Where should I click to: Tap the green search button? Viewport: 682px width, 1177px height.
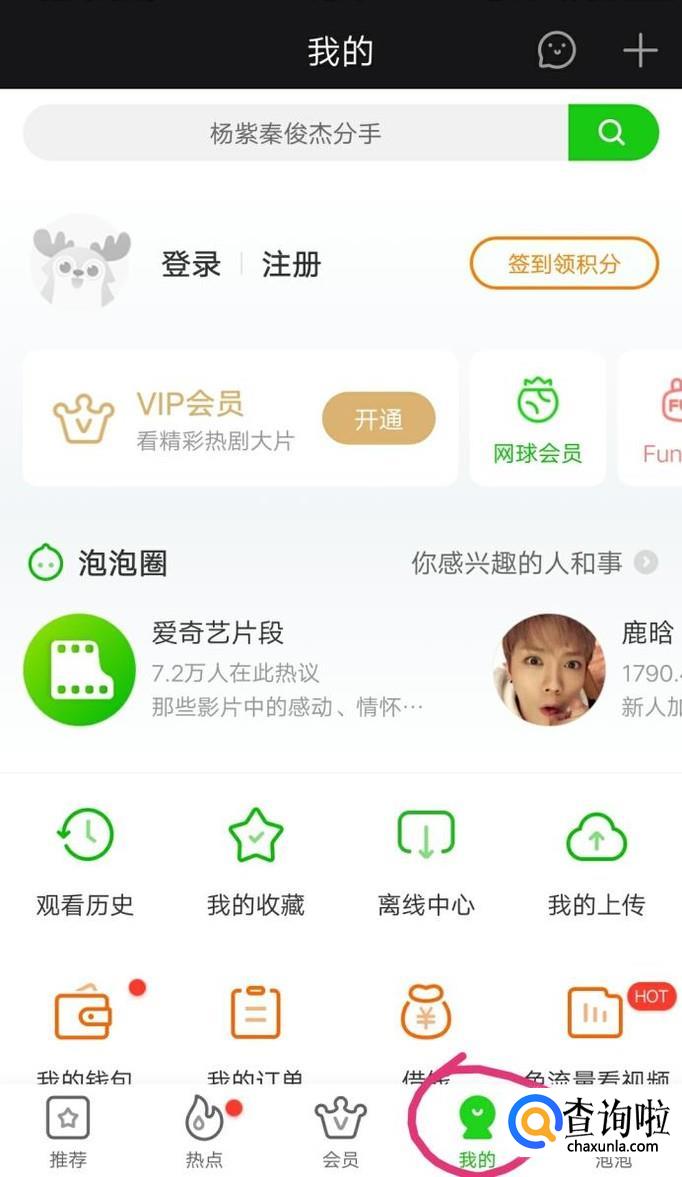coord(612,133)
